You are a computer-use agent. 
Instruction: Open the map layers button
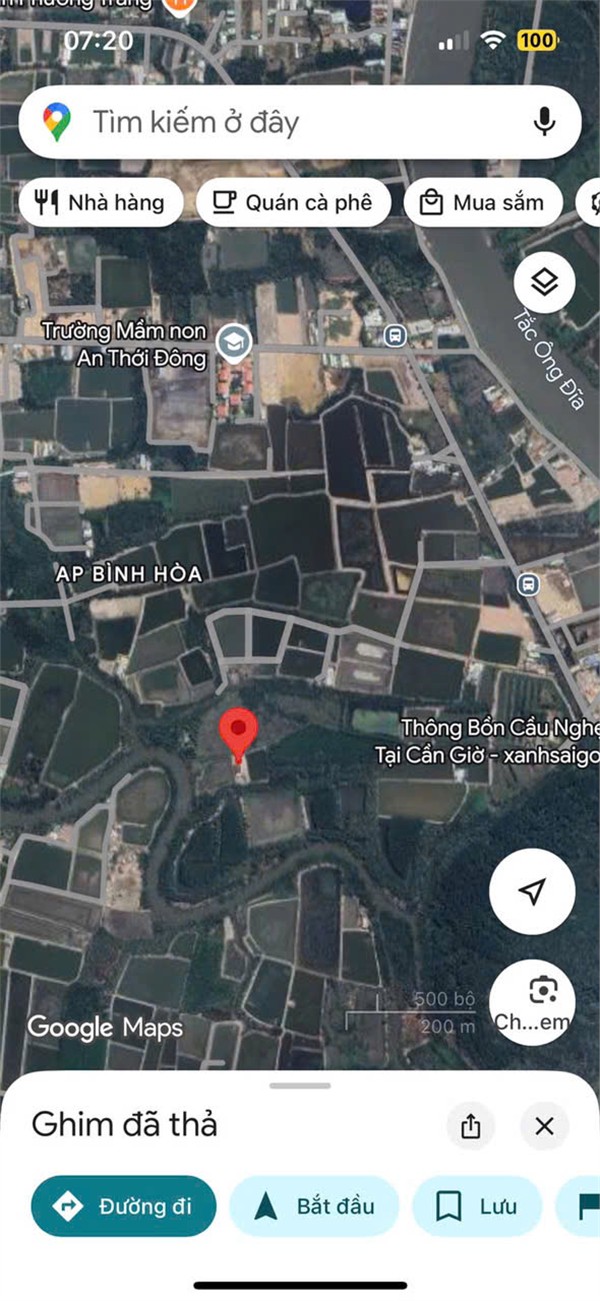click(x=544, y=283)
